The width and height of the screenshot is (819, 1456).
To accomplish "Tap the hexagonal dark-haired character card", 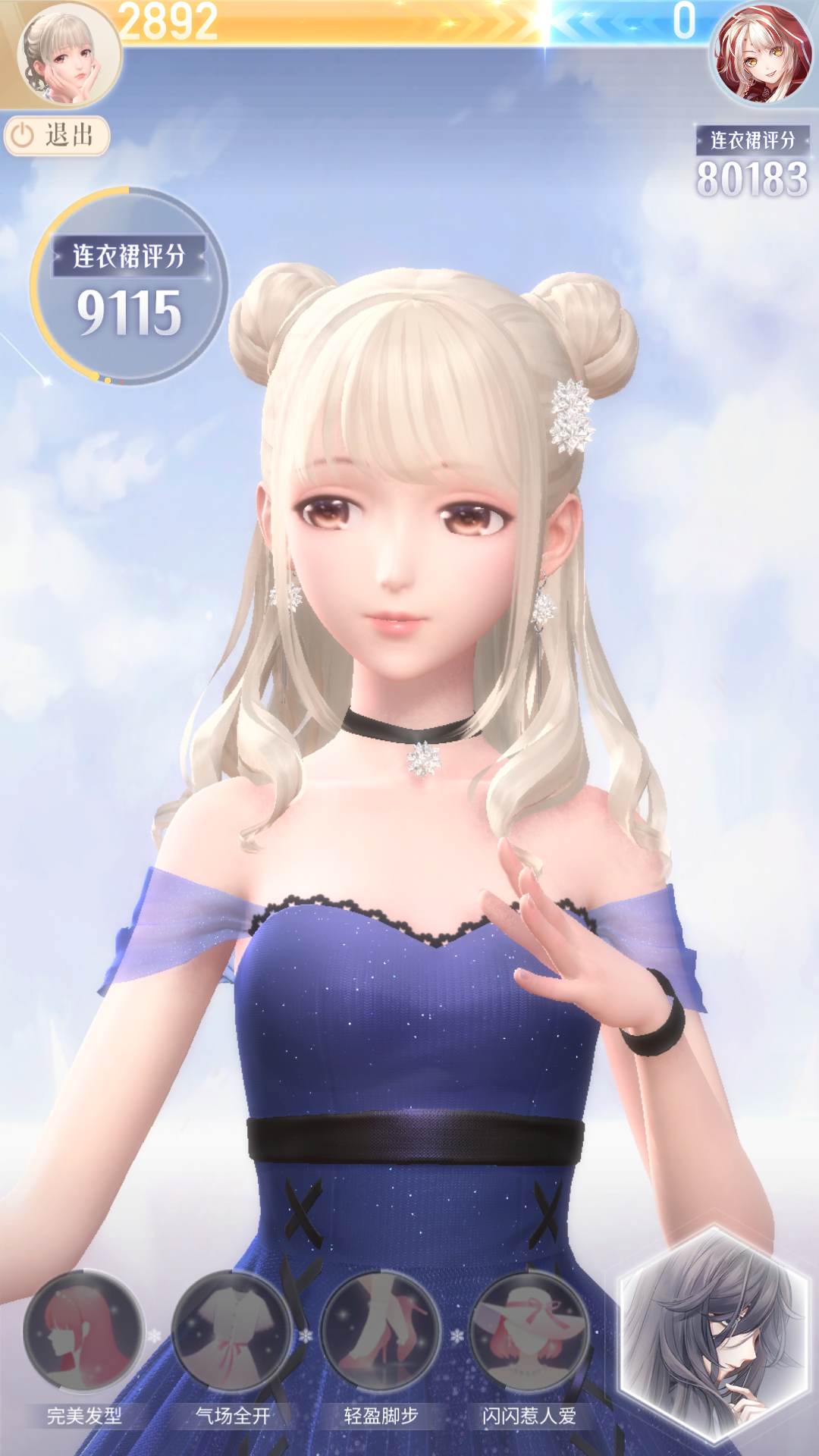I will tap(714, 1336).
